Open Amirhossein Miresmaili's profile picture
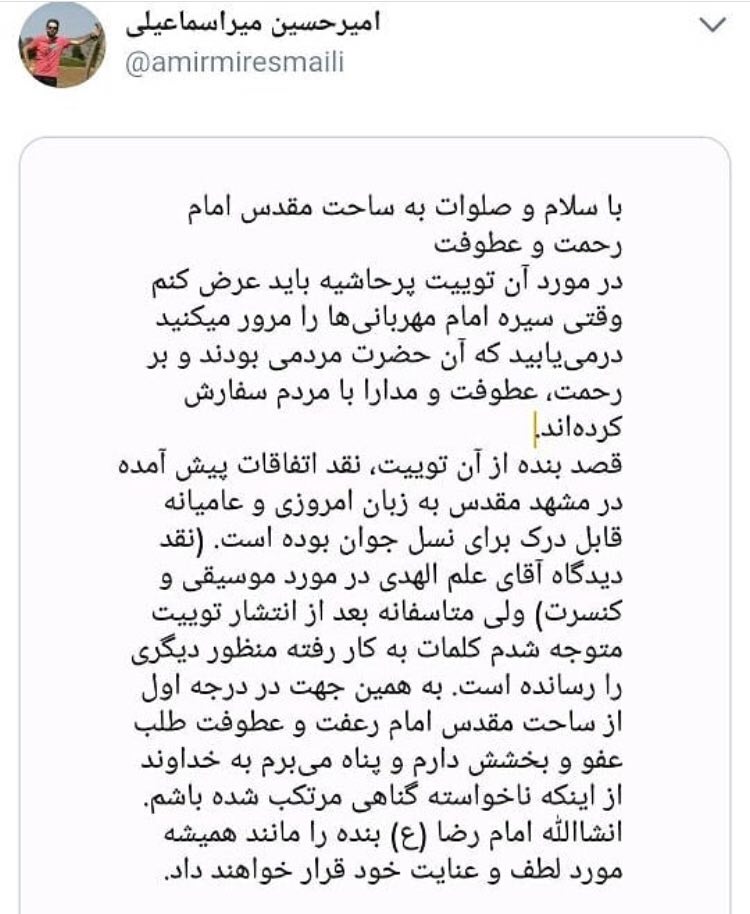This screenshot has height=914, width=750. pos(62,45)
